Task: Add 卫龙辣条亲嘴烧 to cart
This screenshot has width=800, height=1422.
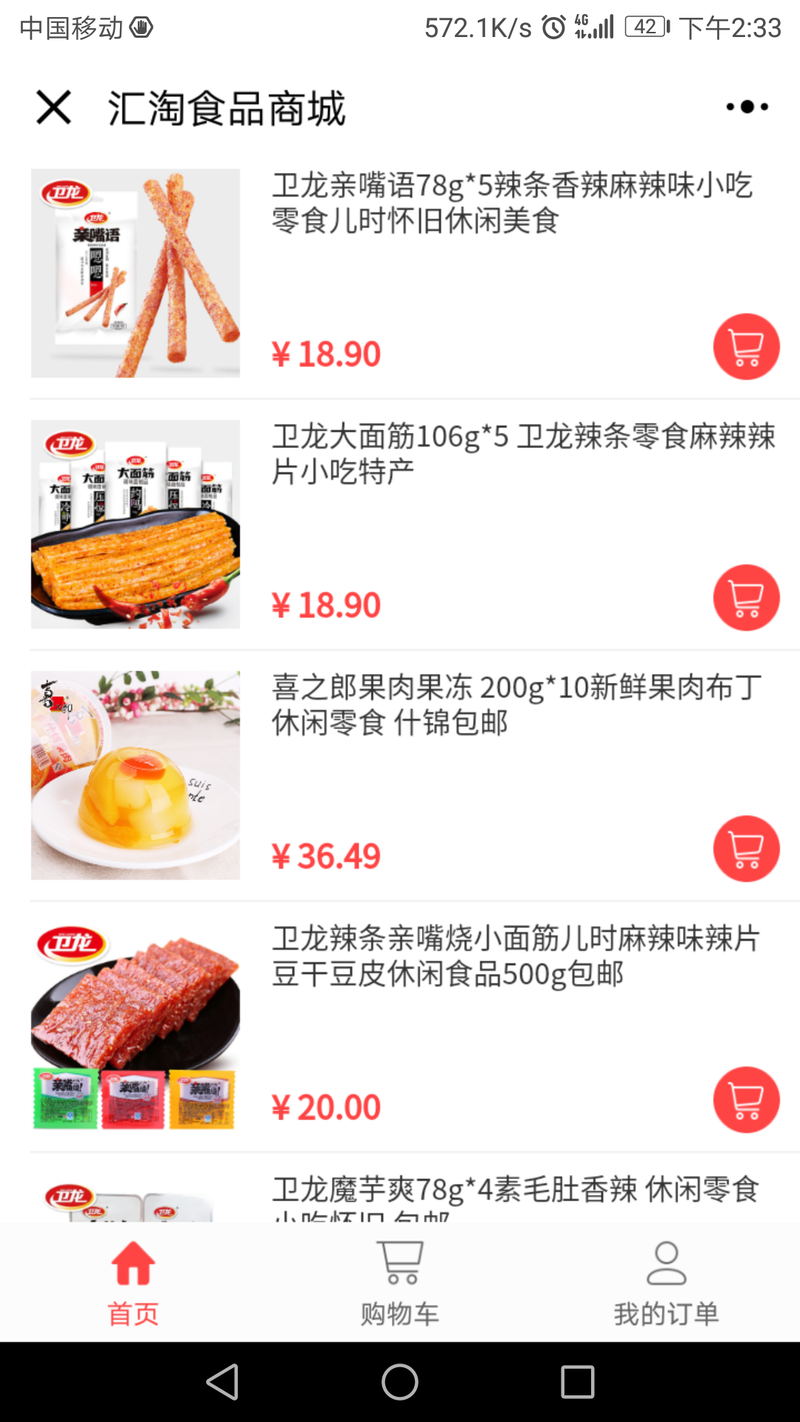Action: click(746, 1100)
